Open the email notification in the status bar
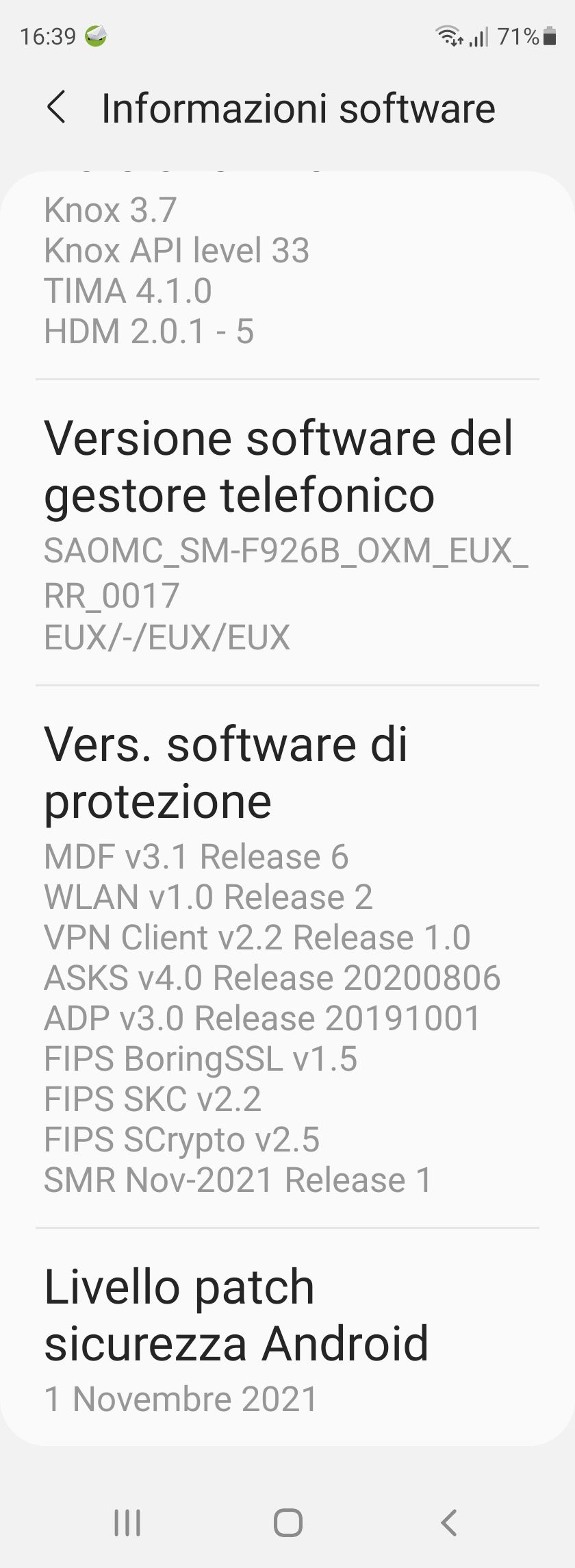The image size is (575, 1568). [x=98, y=35]
